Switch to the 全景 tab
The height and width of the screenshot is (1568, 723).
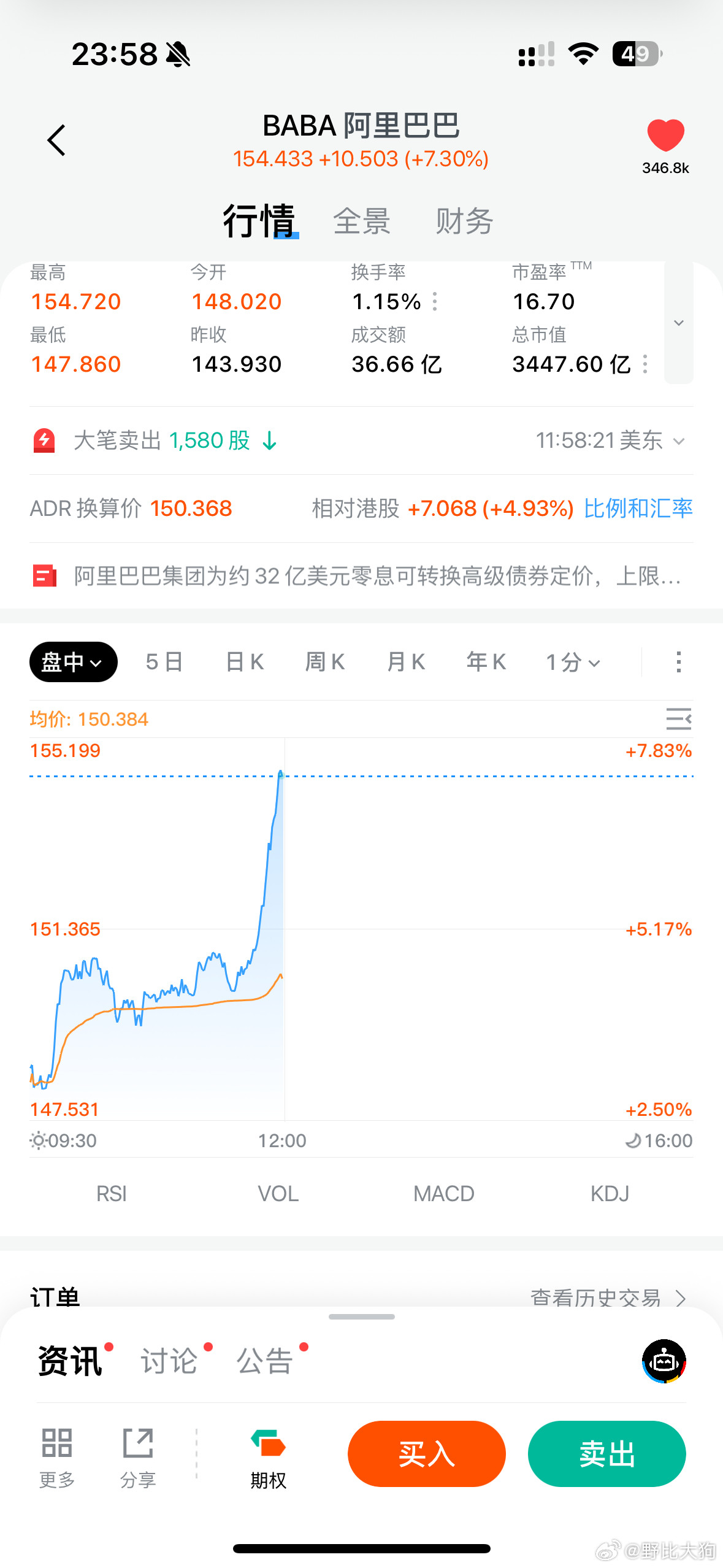point(362,221)
